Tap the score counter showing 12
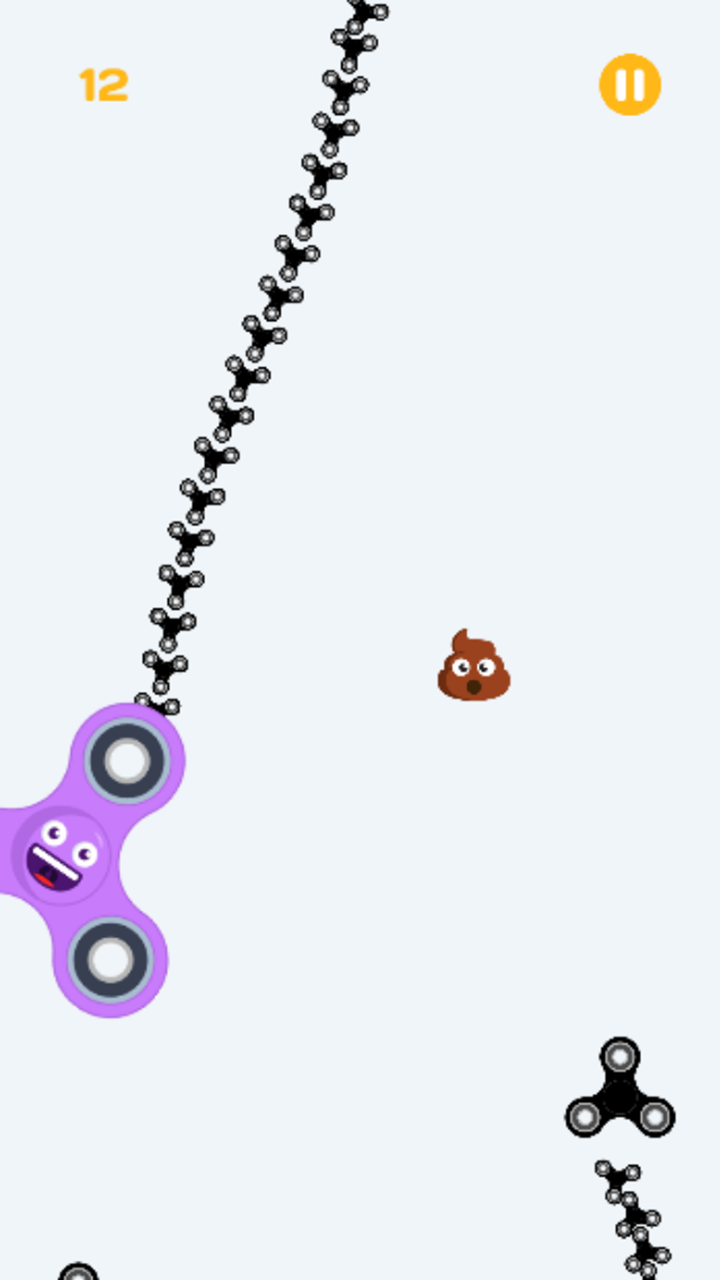Image resolution: width=720 pixels, height=1280 pixels. click(103, 84)
